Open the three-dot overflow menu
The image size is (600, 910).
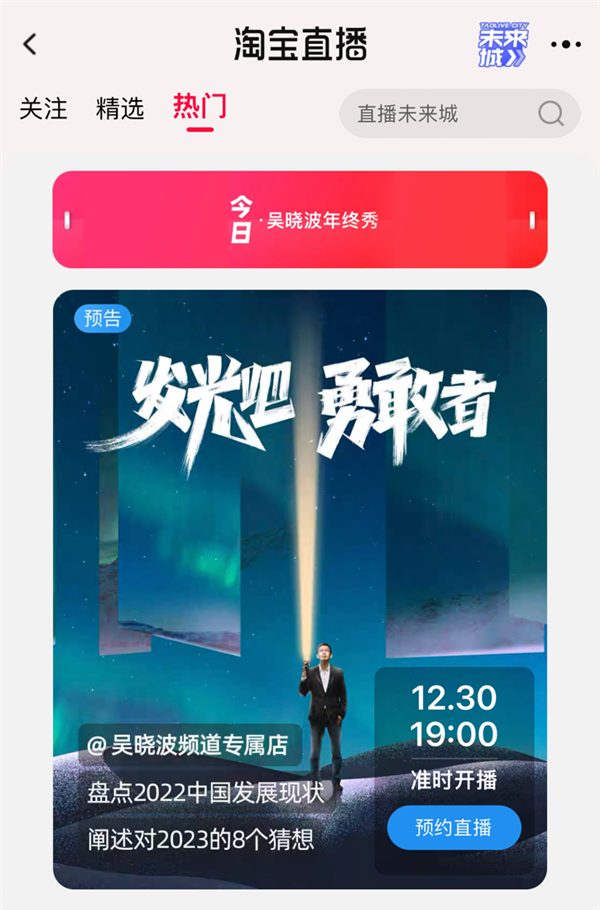(x=566, y=45)
